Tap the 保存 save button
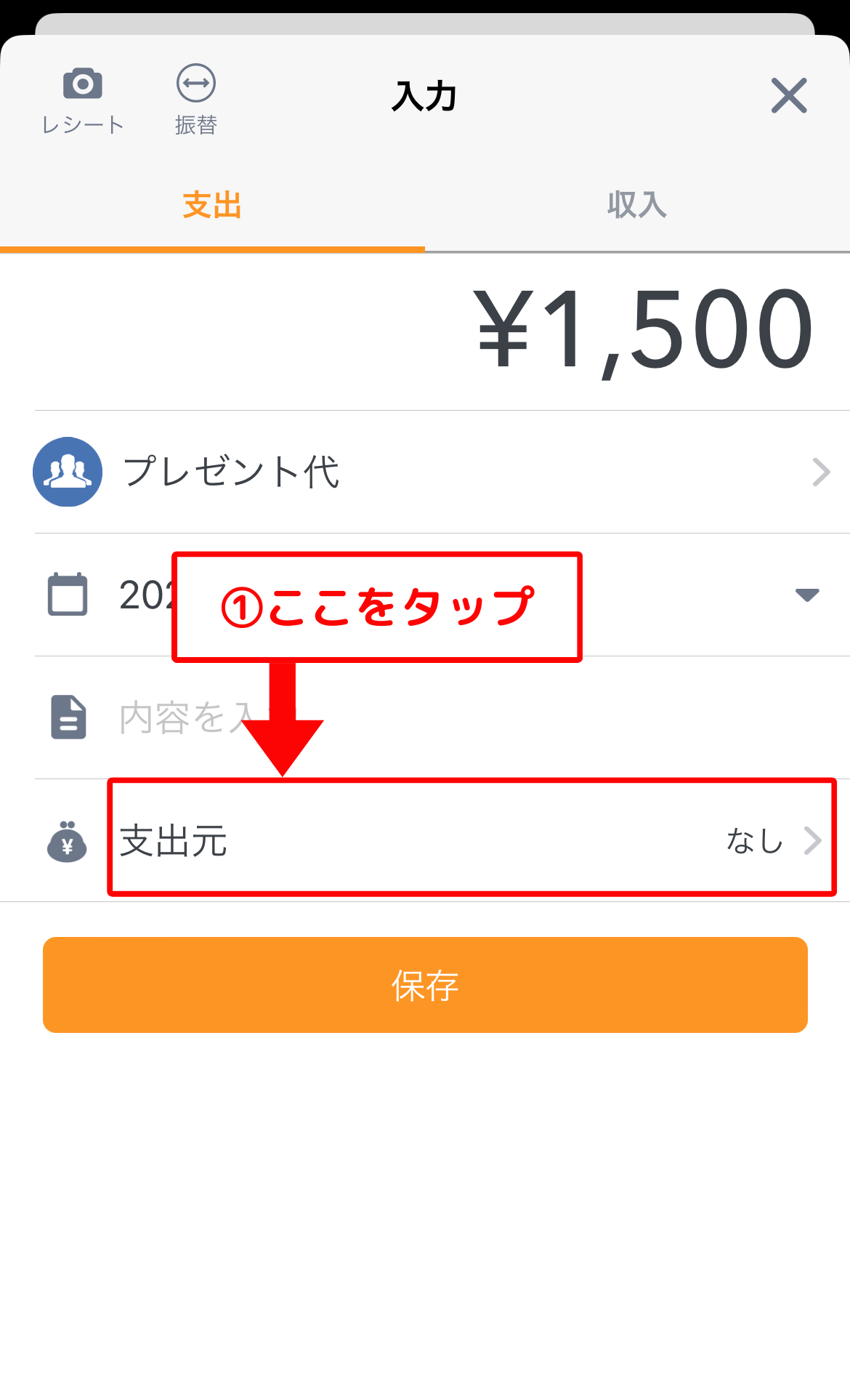The height and width of the screenshot is (1400, 850). click(x=425, y=986)
